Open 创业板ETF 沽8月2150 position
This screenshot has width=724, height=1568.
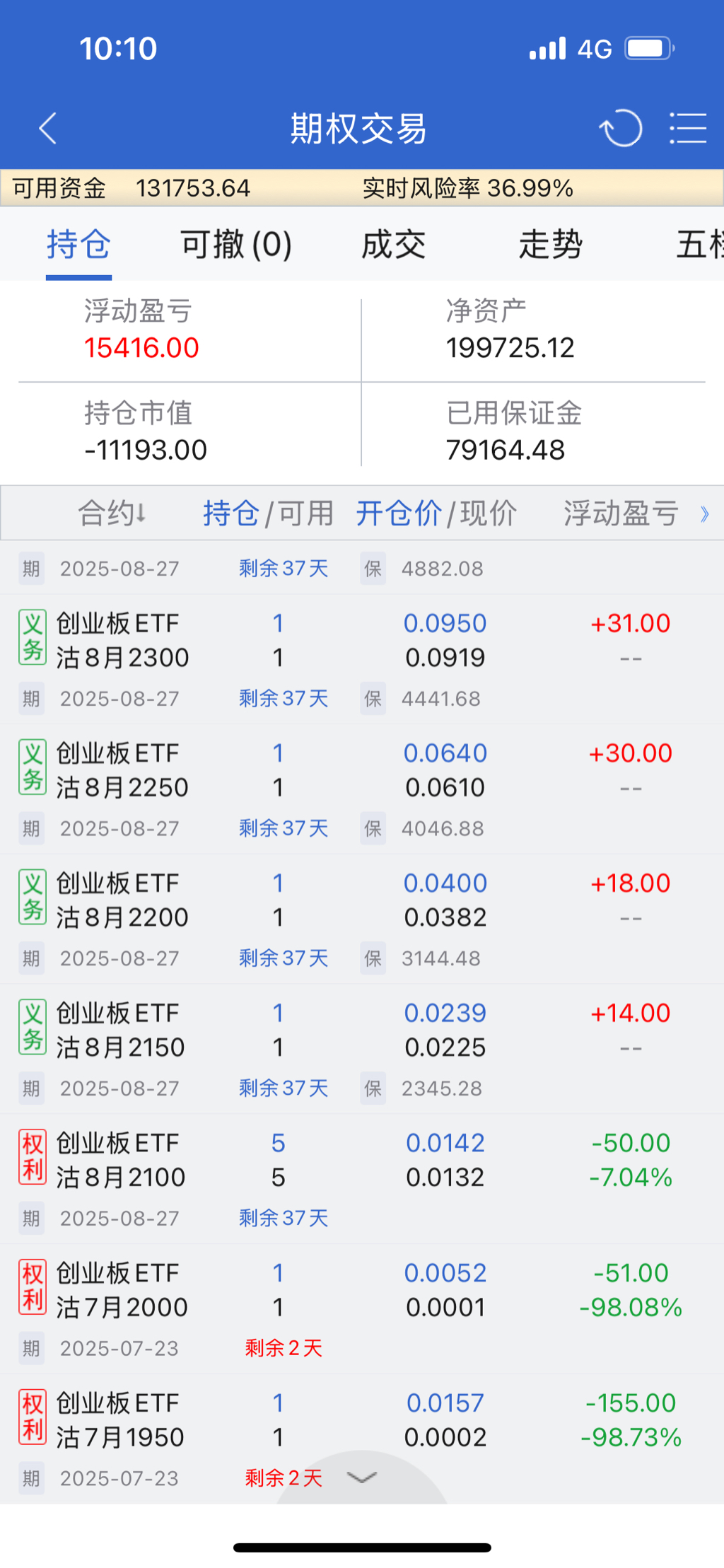click(x=122, y=1030)
